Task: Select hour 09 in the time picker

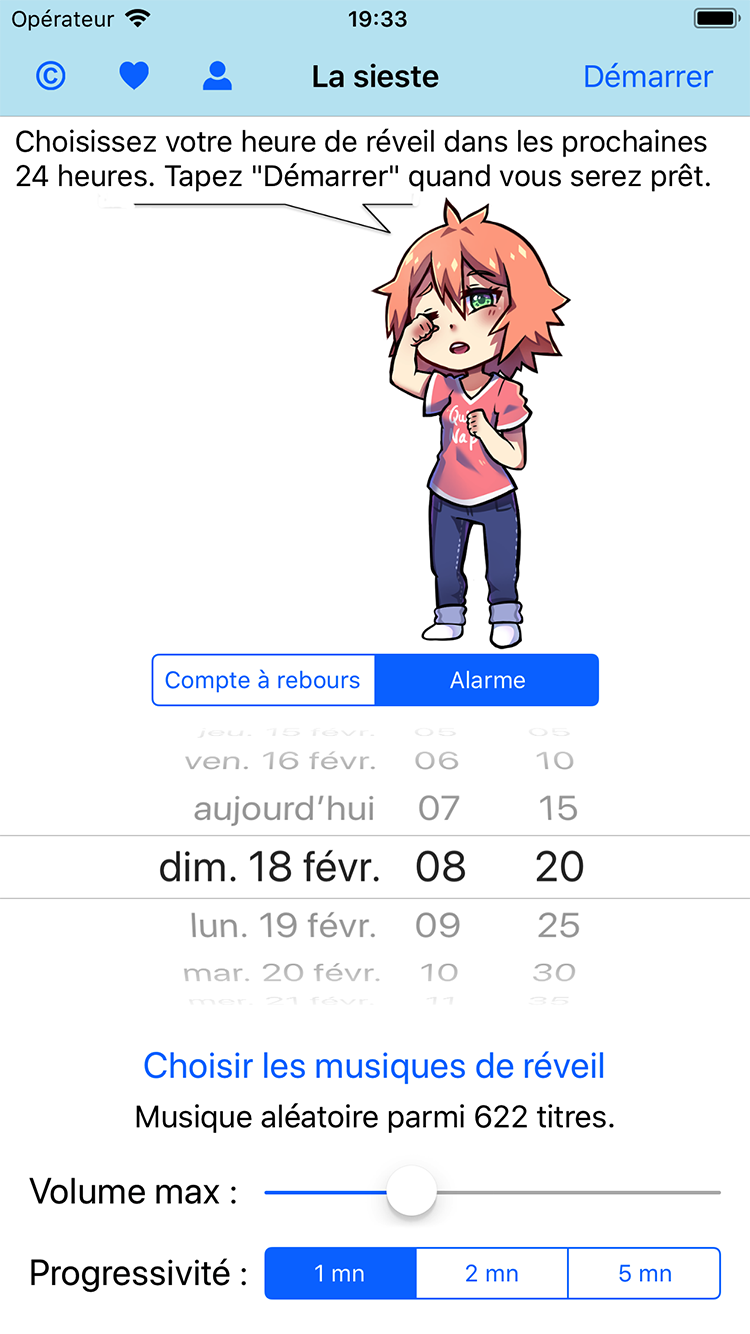Action: 438,925
